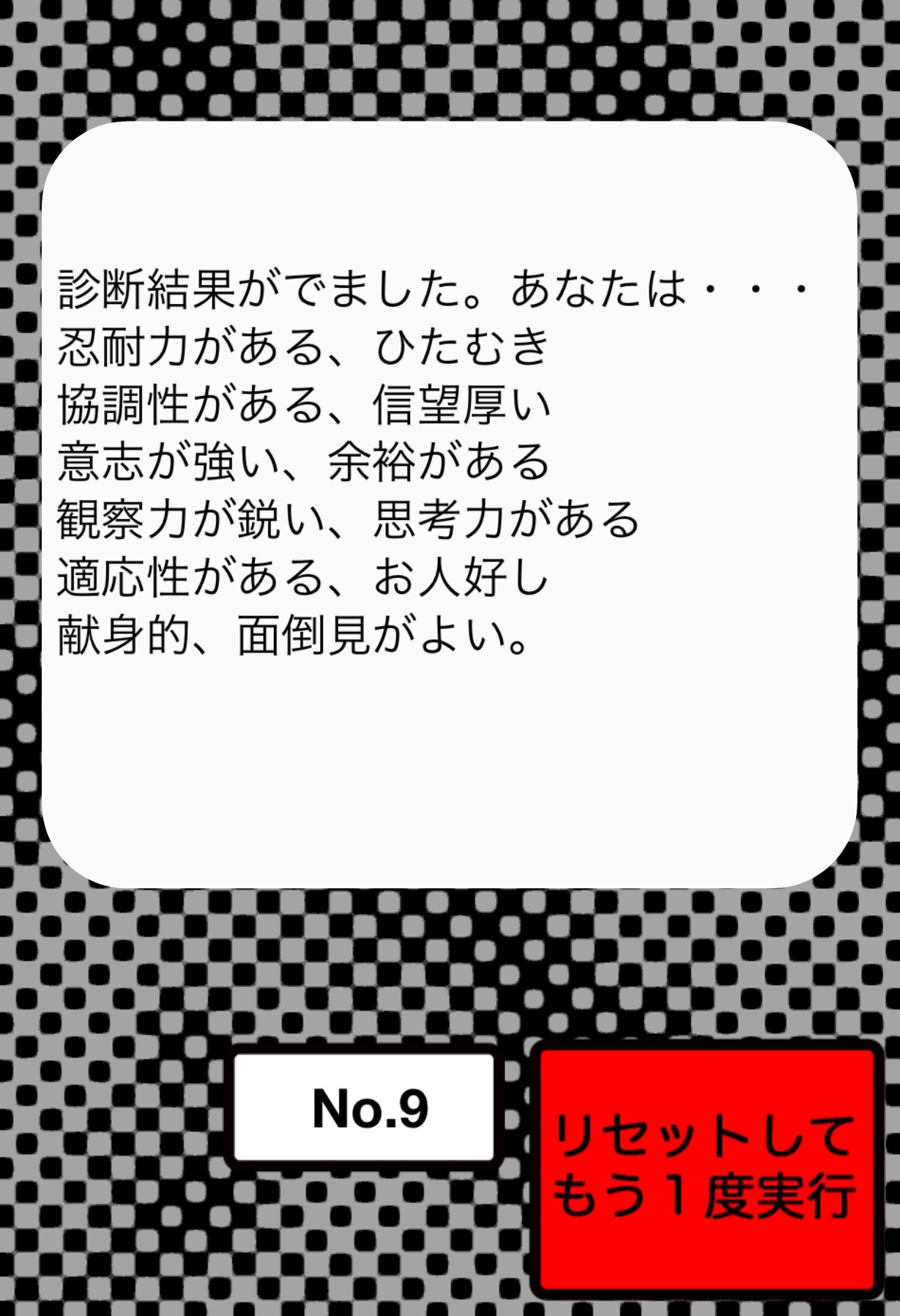Tap the red リセットしてもう1度実行 button
The height and width of the screenshot is (1316, 900).
click(x=707, y=1167)
